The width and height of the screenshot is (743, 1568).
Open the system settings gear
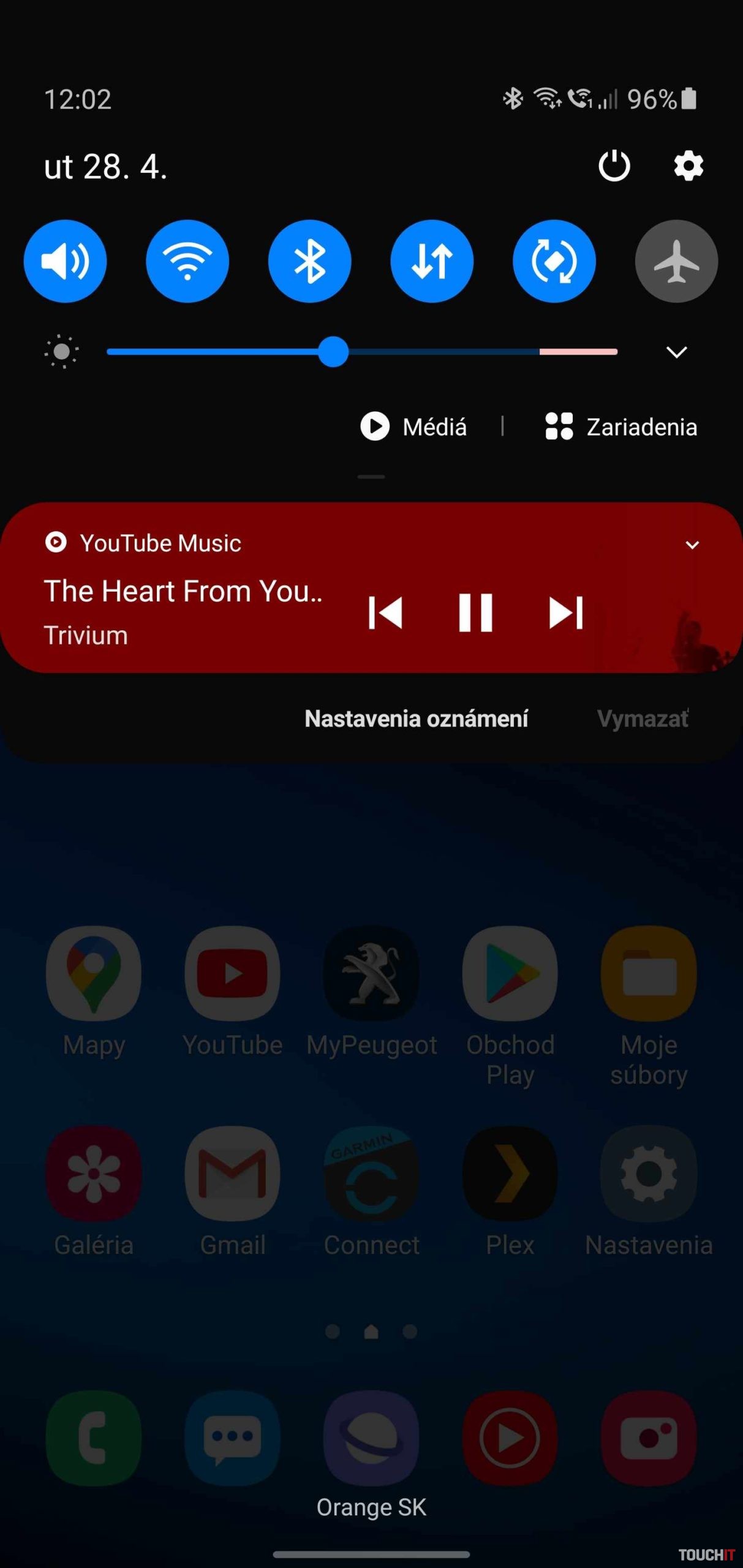[x=688, y=166]
